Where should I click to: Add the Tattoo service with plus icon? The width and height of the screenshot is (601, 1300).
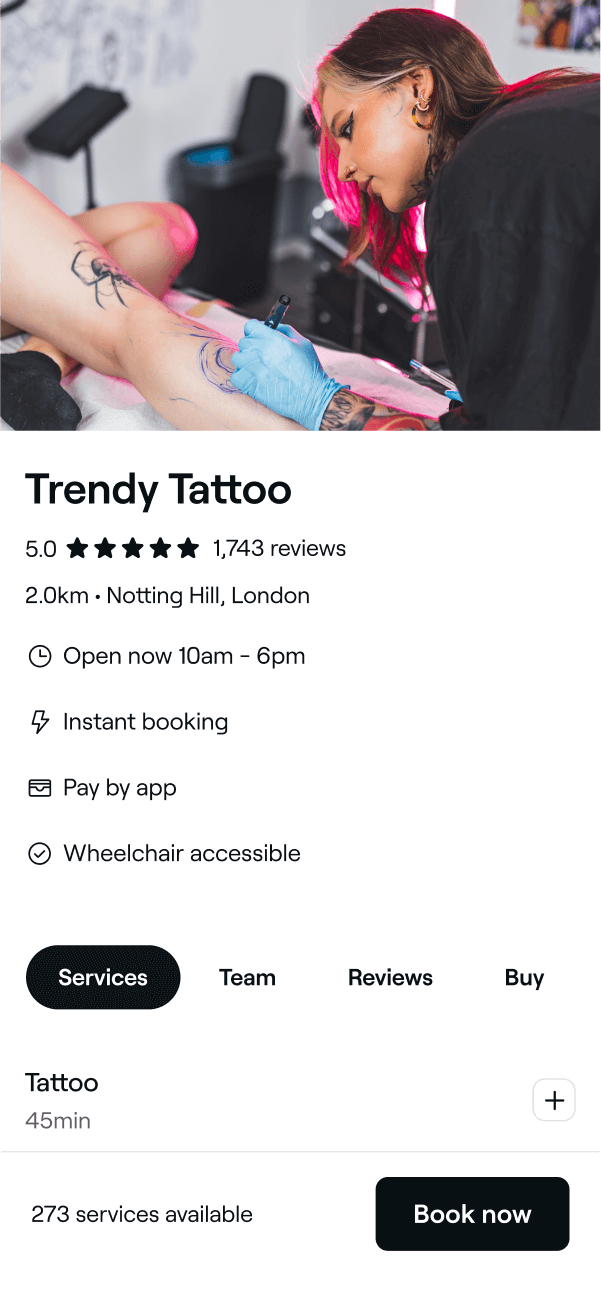(554, 1100)
